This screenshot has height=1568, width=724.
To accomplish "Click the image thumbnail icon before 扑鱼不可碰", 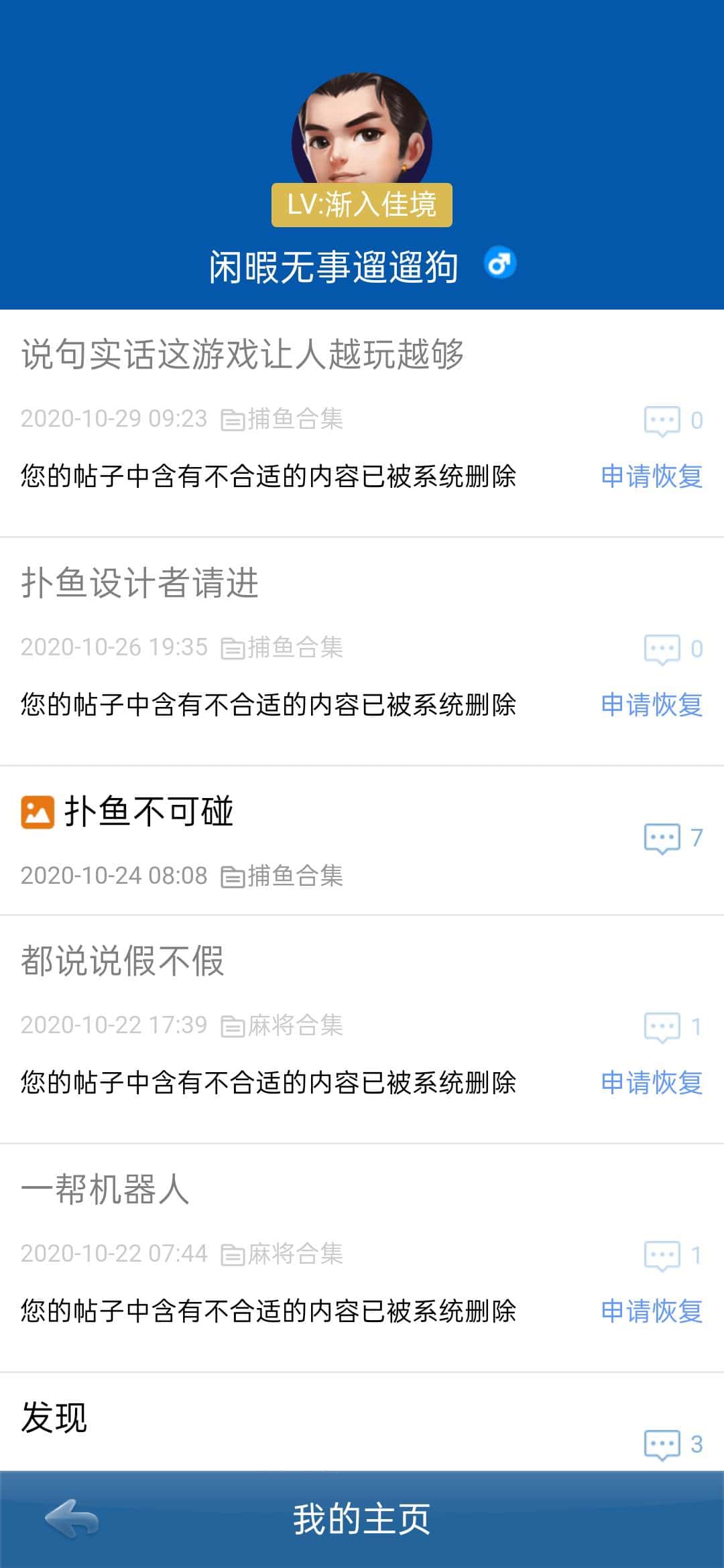I will [x=37, y=811].
